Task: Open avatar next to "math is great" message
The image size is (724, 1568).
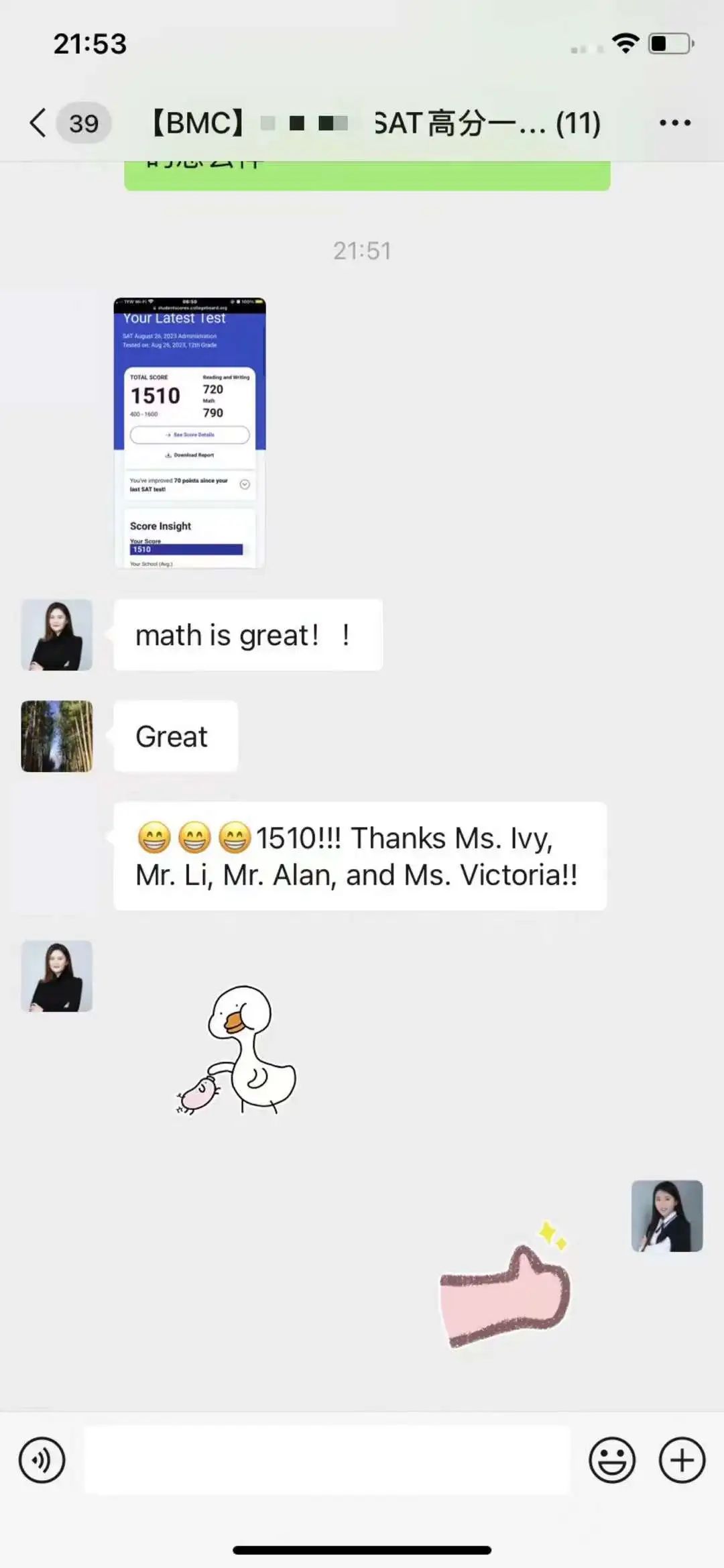Action: [x=57, y=634]
